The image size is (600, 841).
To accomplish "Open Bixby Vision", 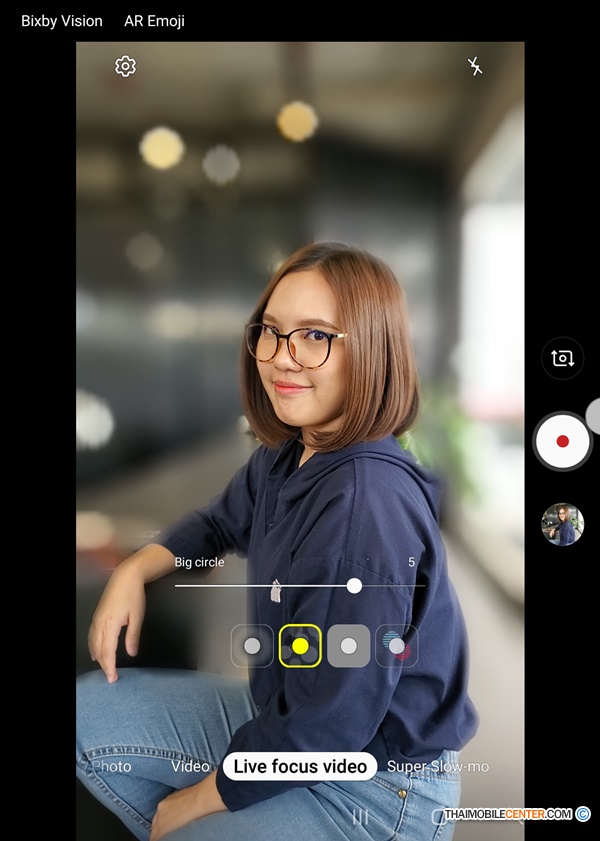I will 61,20.
